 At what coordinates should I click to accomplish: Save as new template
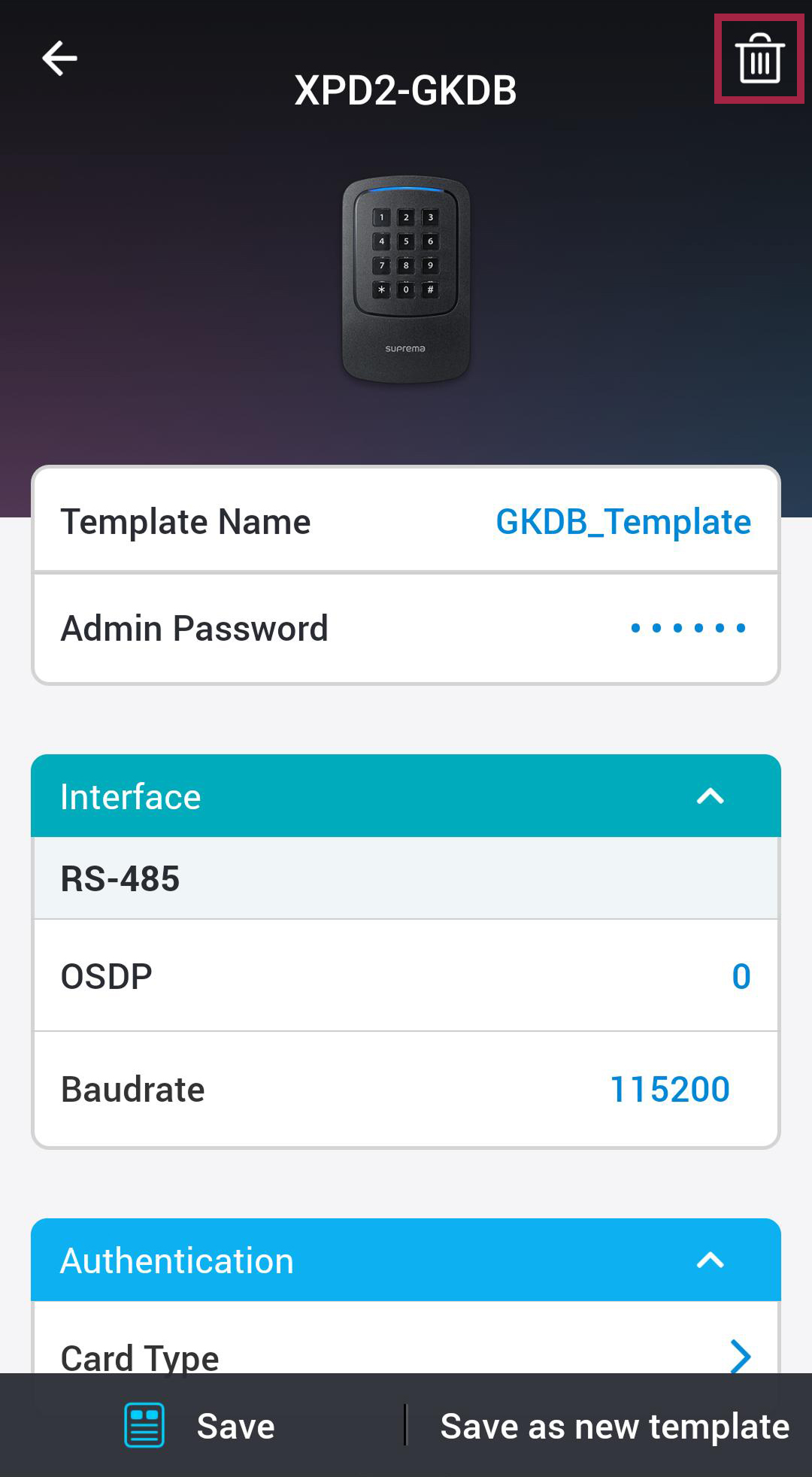(614, 1426)
